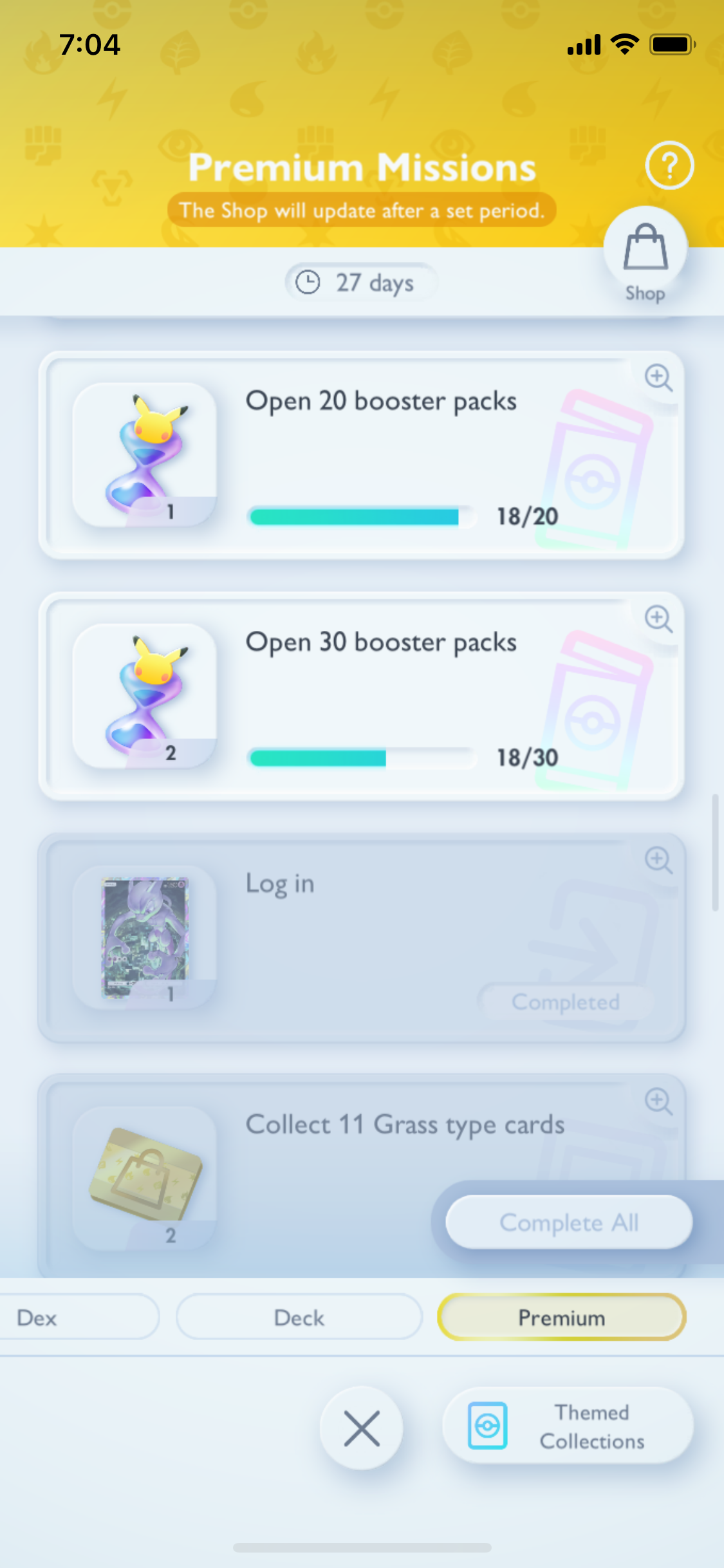Magnify the Collect 11 Grass type cards reward

point(658,1101)
